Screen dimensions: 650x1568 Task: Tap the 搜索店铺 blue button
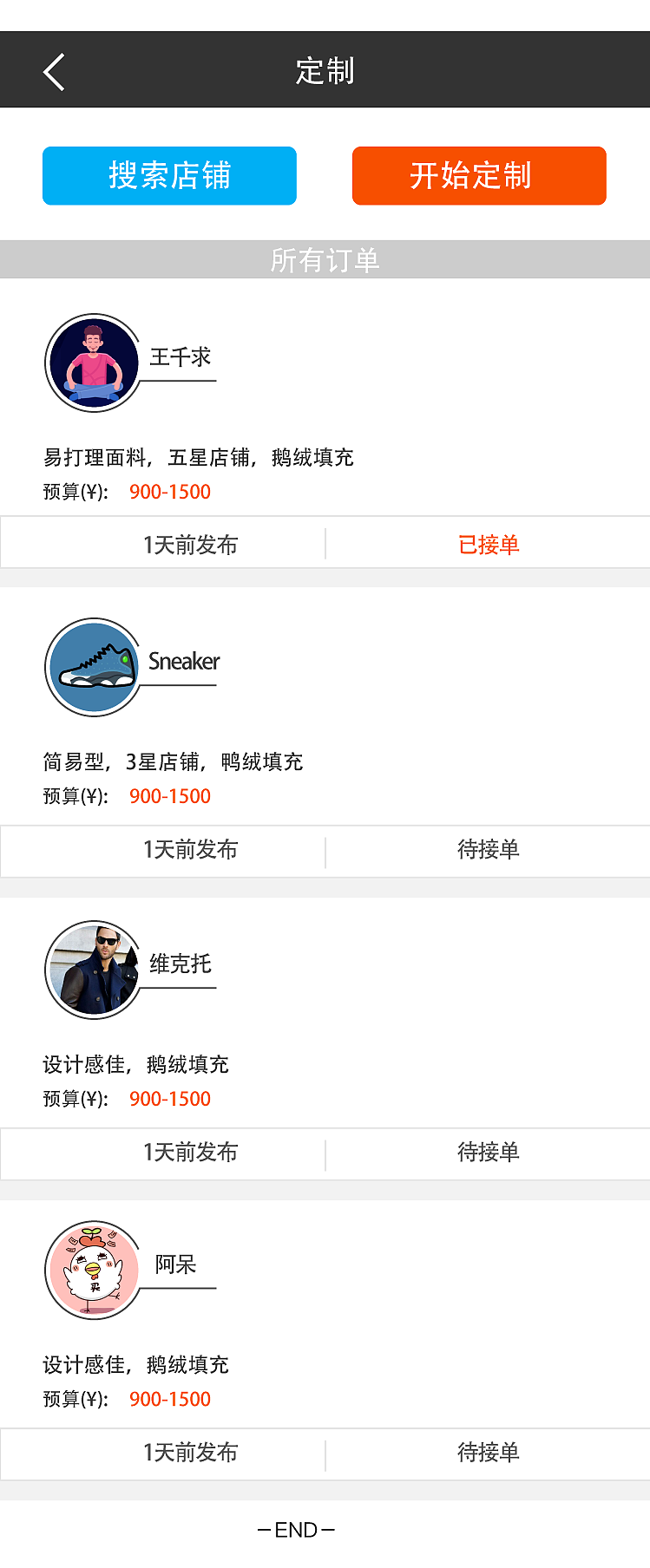click(169, 175)
